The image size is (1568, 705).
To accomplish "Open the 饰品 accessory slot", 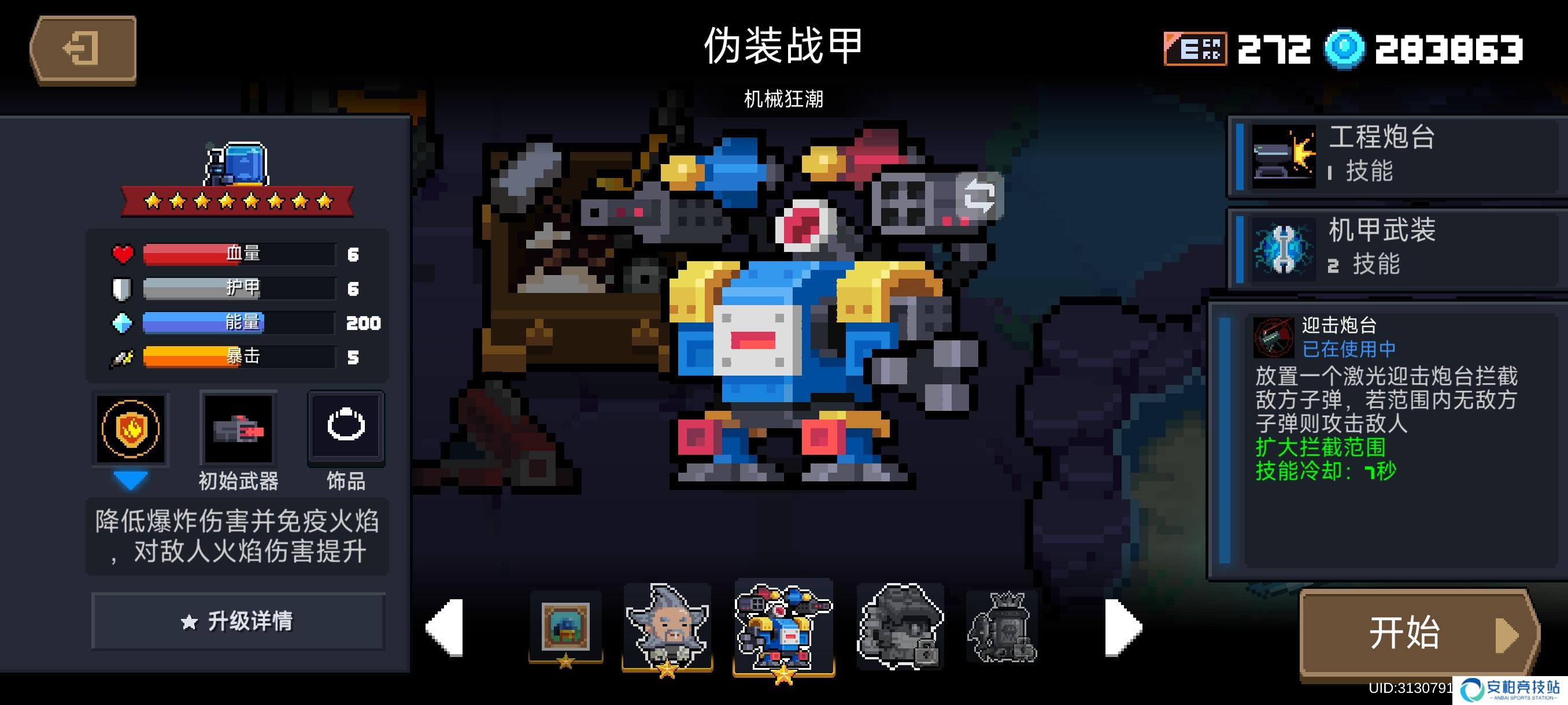I will 346,428.
